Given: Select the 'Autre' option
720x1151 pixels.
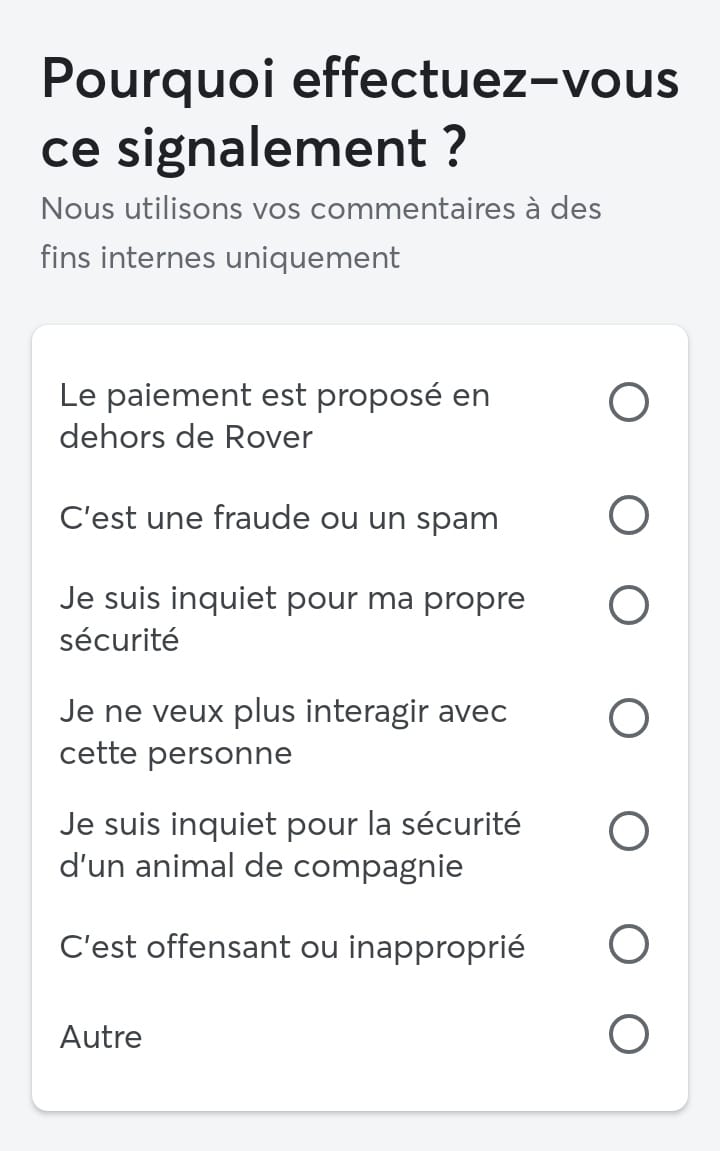Looking at the screenshot, I should pos(628,1035).
